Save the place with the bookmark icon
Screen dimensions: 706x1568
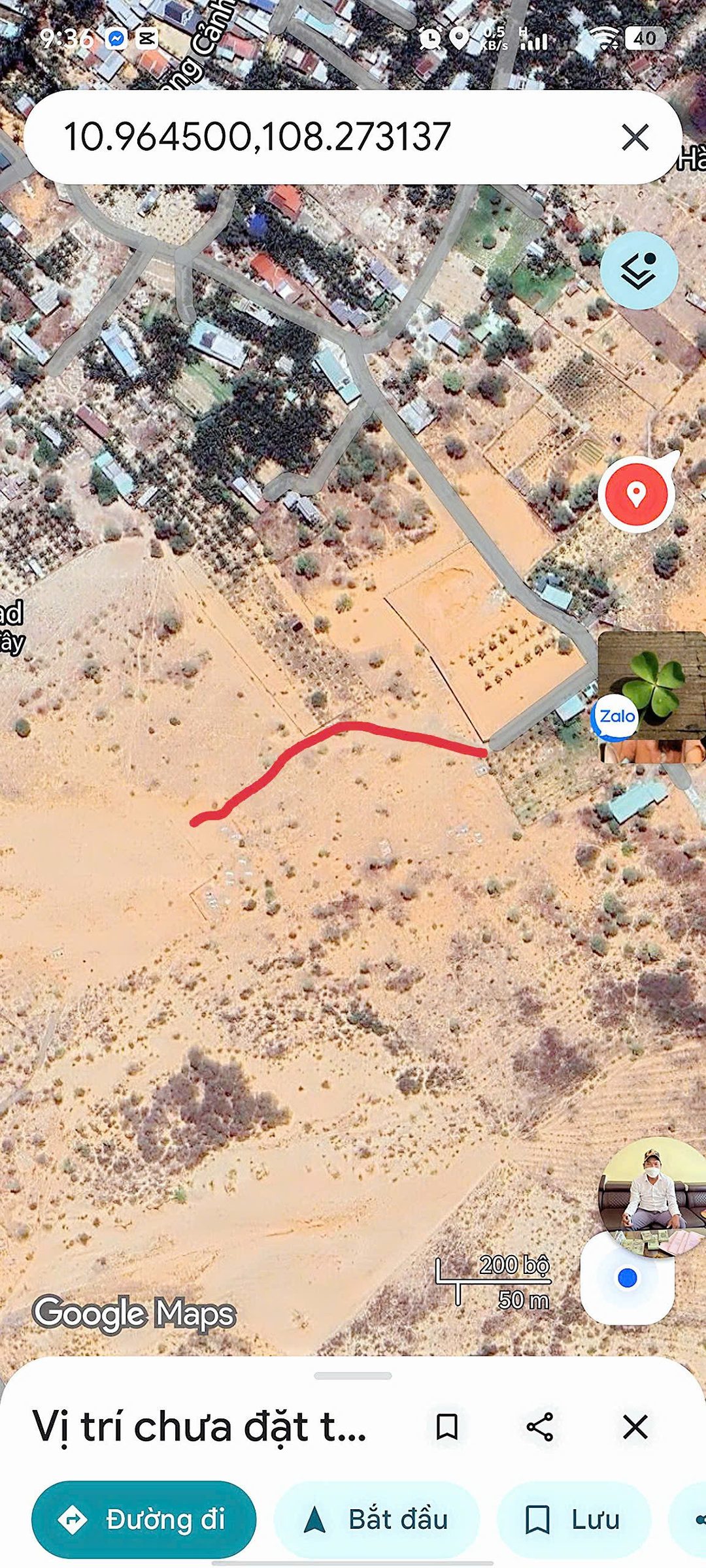point(447,1427)
